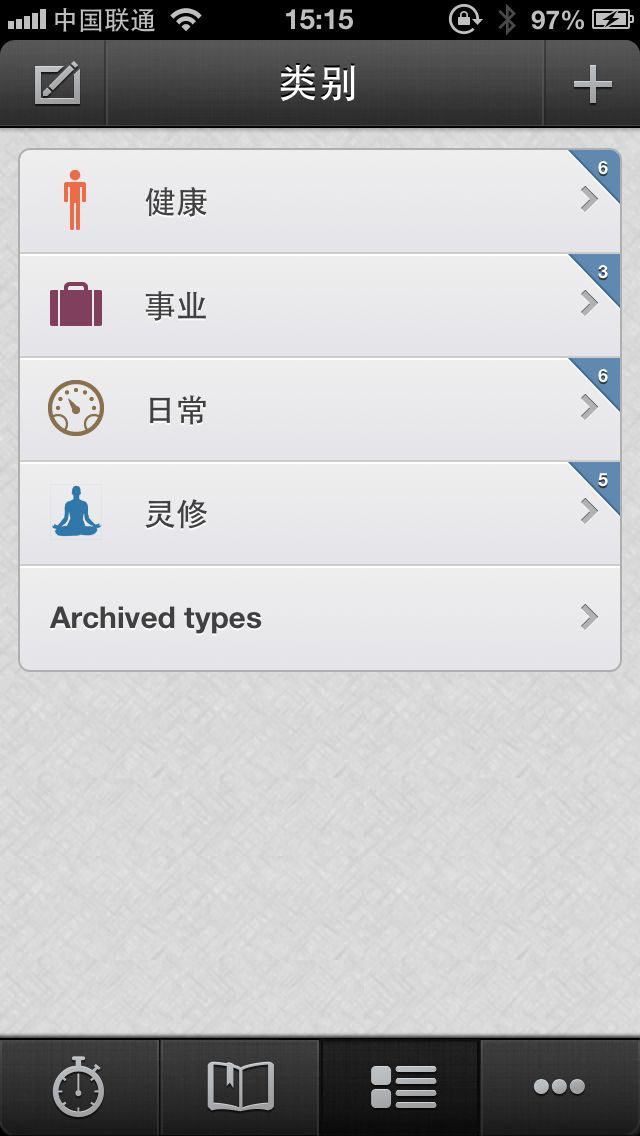Open the 健康 category
Screen dimensions: 640x1136
(320, 201)
